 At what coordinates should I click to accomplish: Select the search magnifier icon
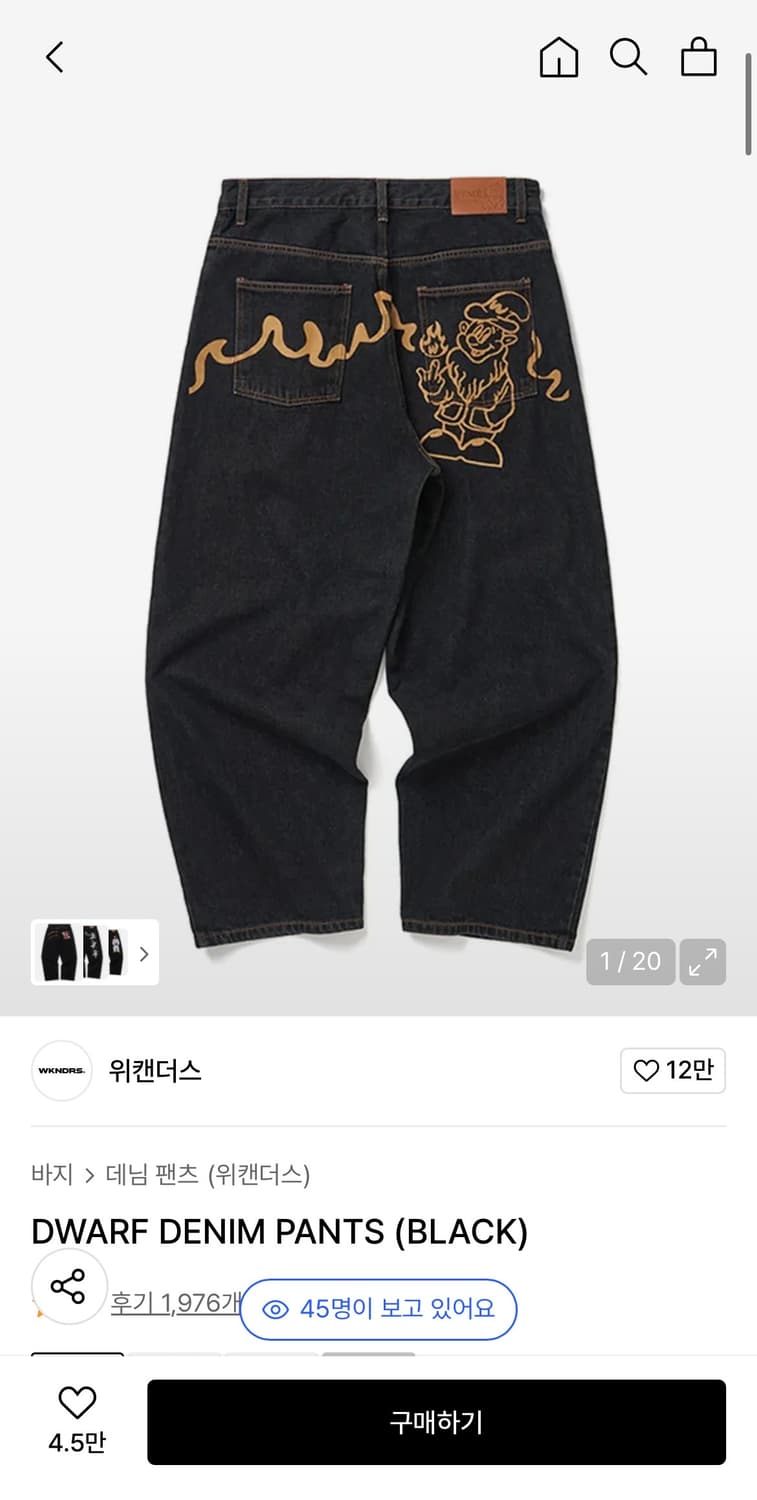629,57
